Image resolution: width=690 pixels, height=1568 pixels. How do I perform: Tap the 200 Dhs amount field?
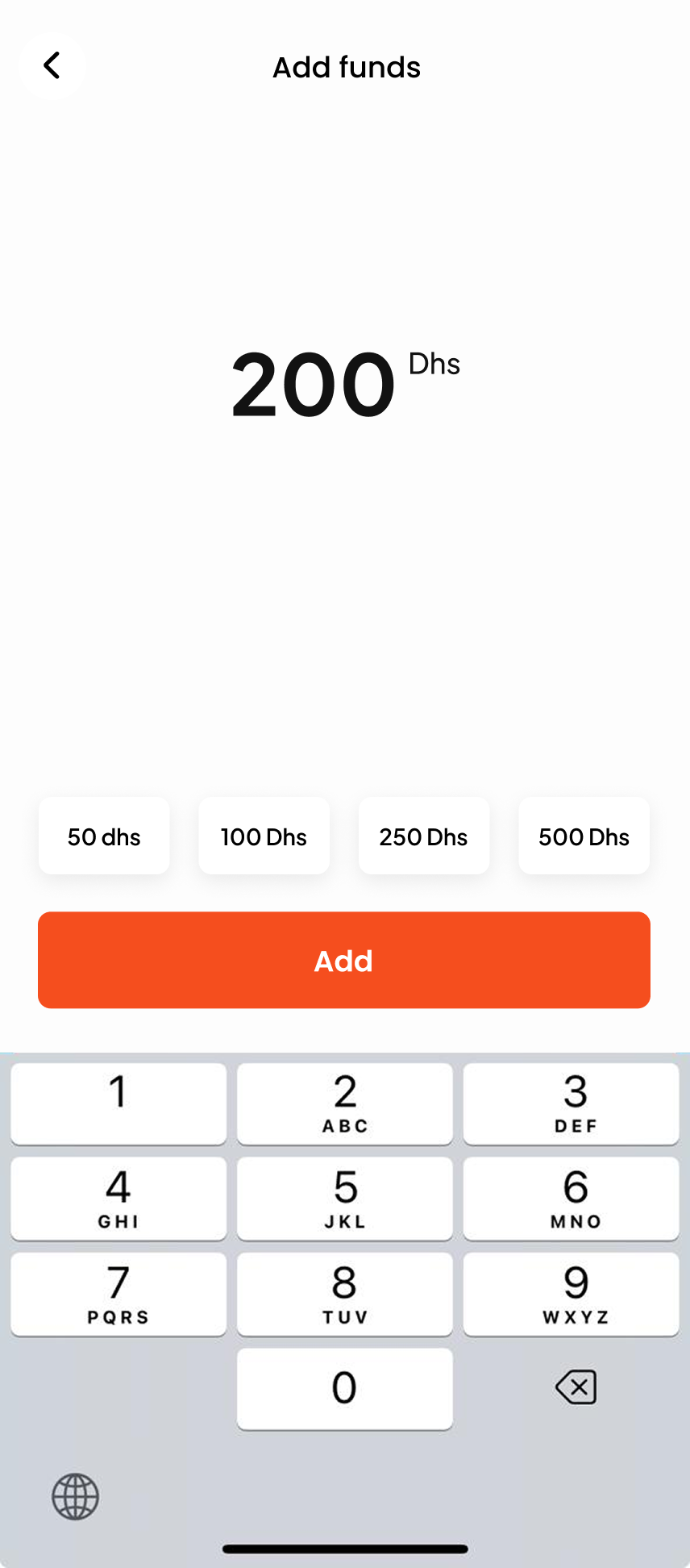click(314, 385)
